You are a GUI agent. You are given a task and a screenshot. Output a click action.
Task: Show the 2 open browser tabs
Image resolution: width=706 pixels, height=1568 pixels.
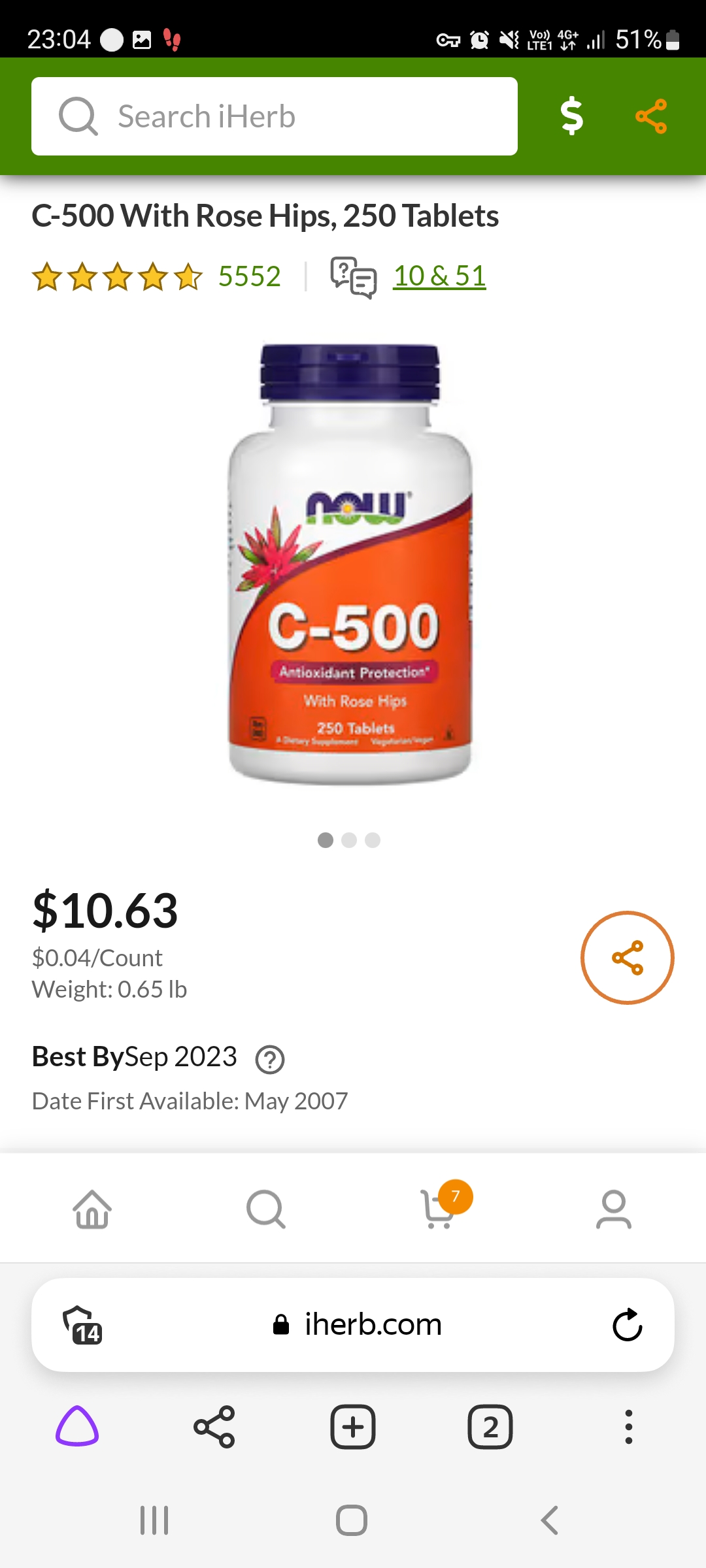[490, 1427]
